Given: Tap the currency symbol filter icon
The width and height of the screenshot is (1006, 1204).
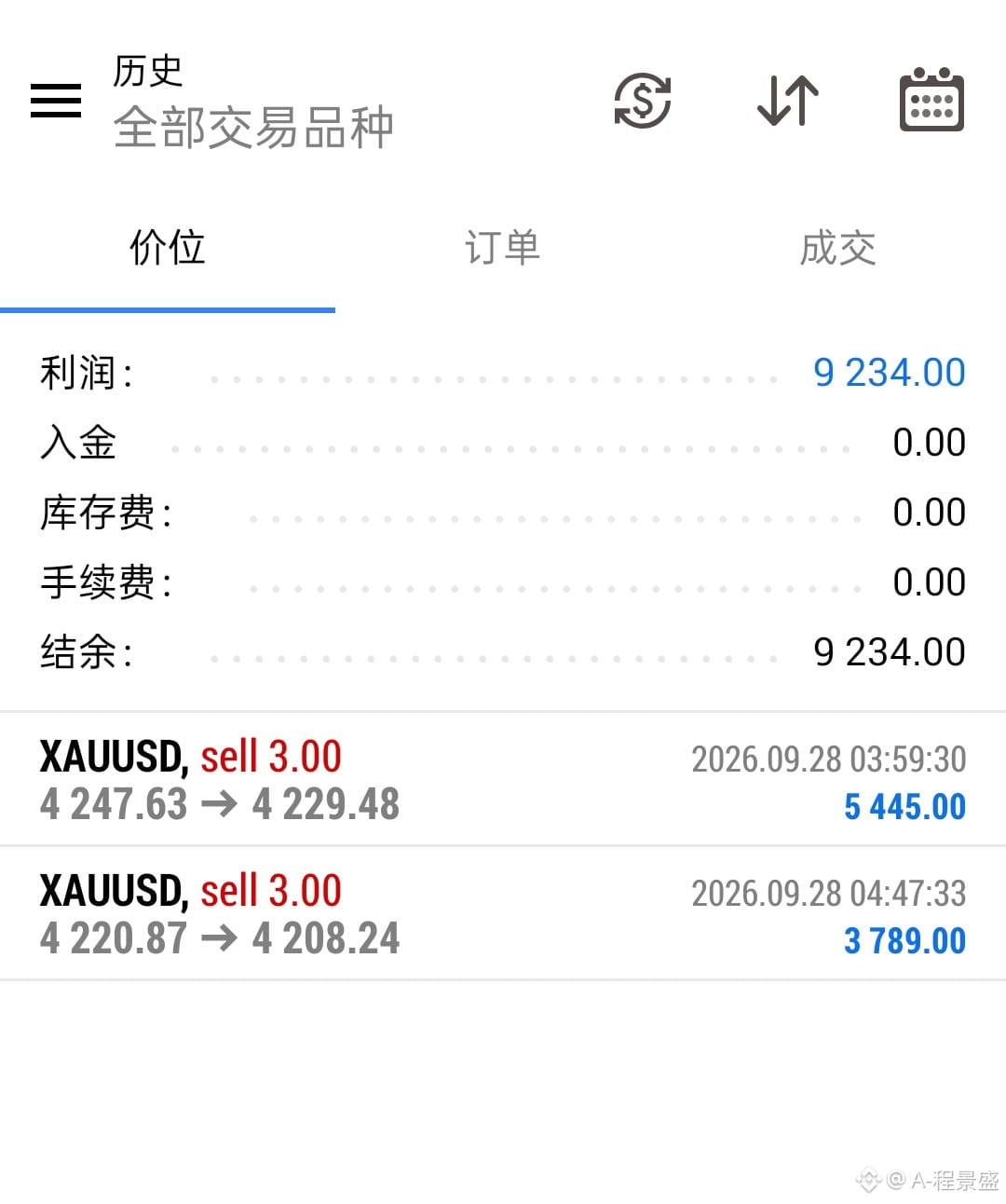Looking at the screenshot, I should [x=643, y=100].
